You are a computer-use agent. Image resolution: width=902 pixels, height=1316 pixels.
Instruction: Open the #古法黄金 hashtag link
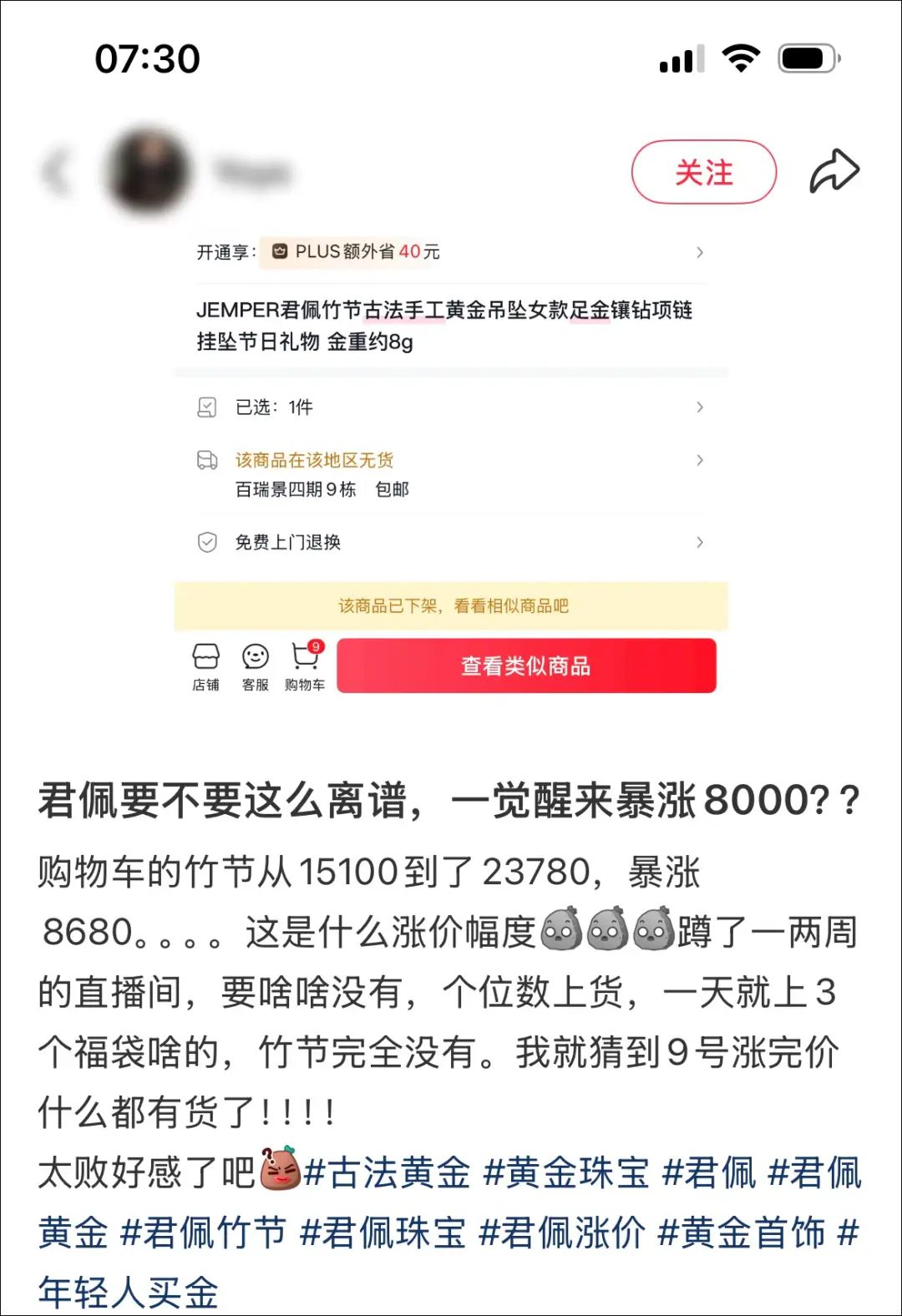point(388,1172)
